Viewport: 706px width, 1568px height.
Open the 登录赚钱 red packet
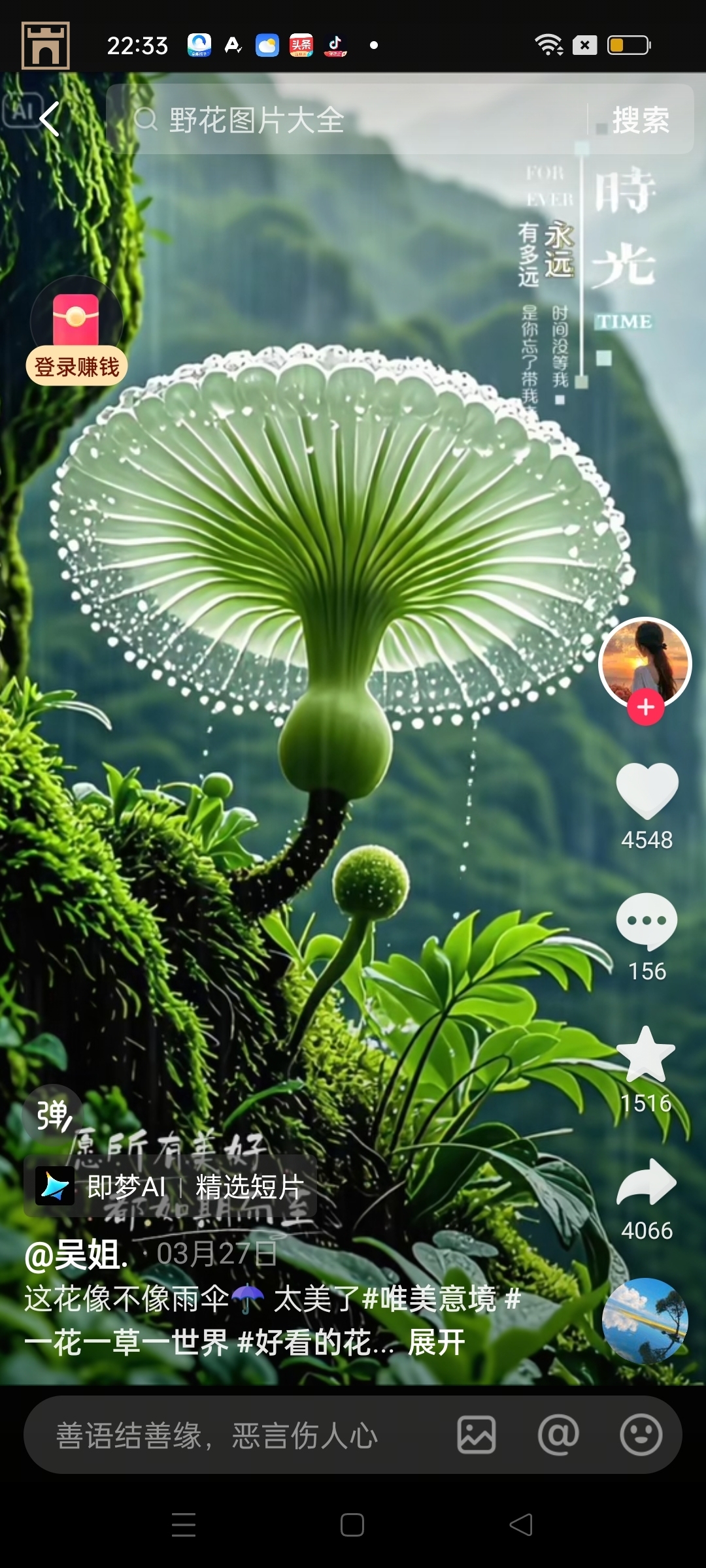click(76, 333)
